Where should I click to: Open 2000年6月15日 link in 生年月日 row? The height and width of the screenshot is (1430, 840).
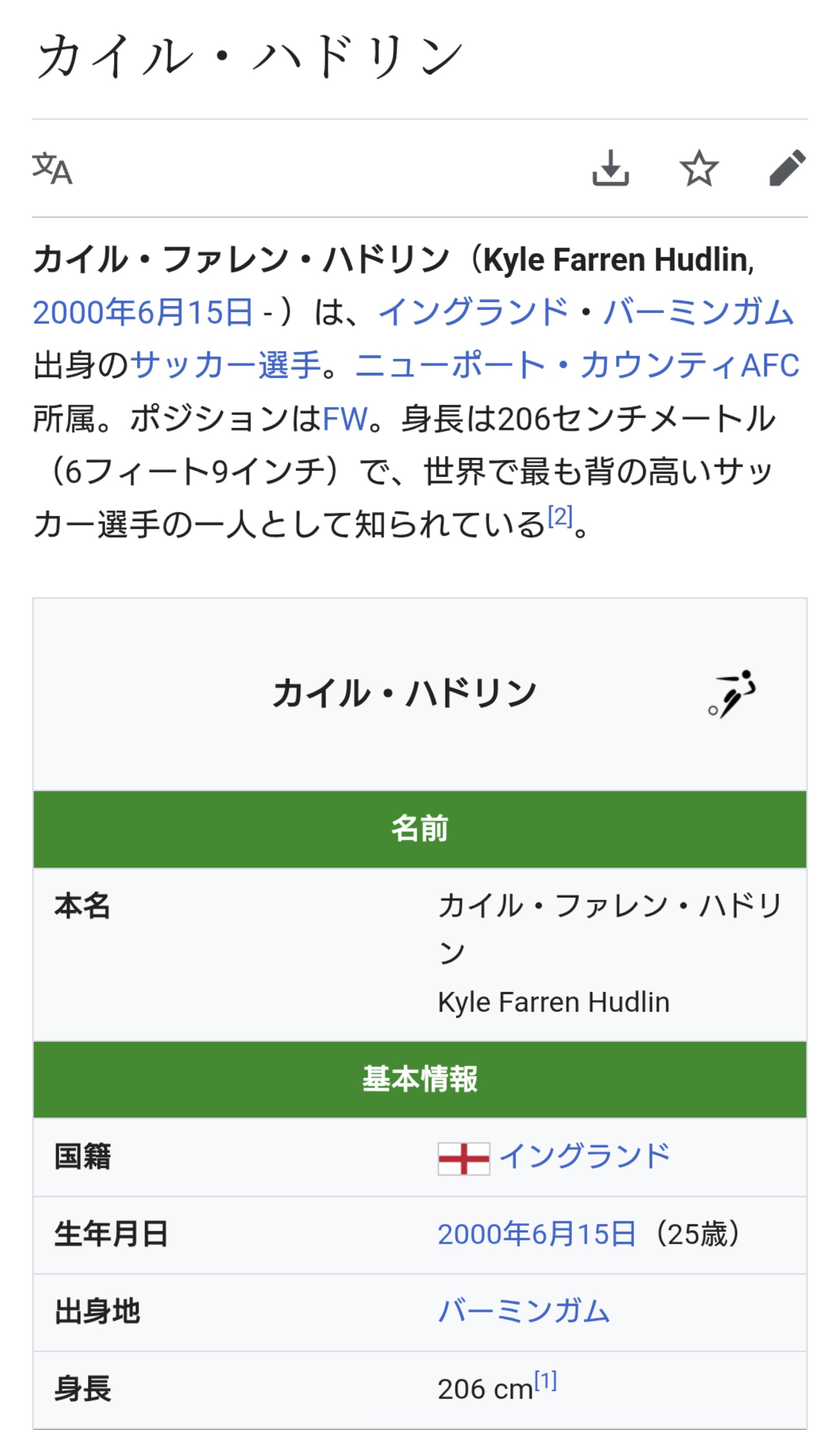pyautogui.click(x=536, y=1234)
